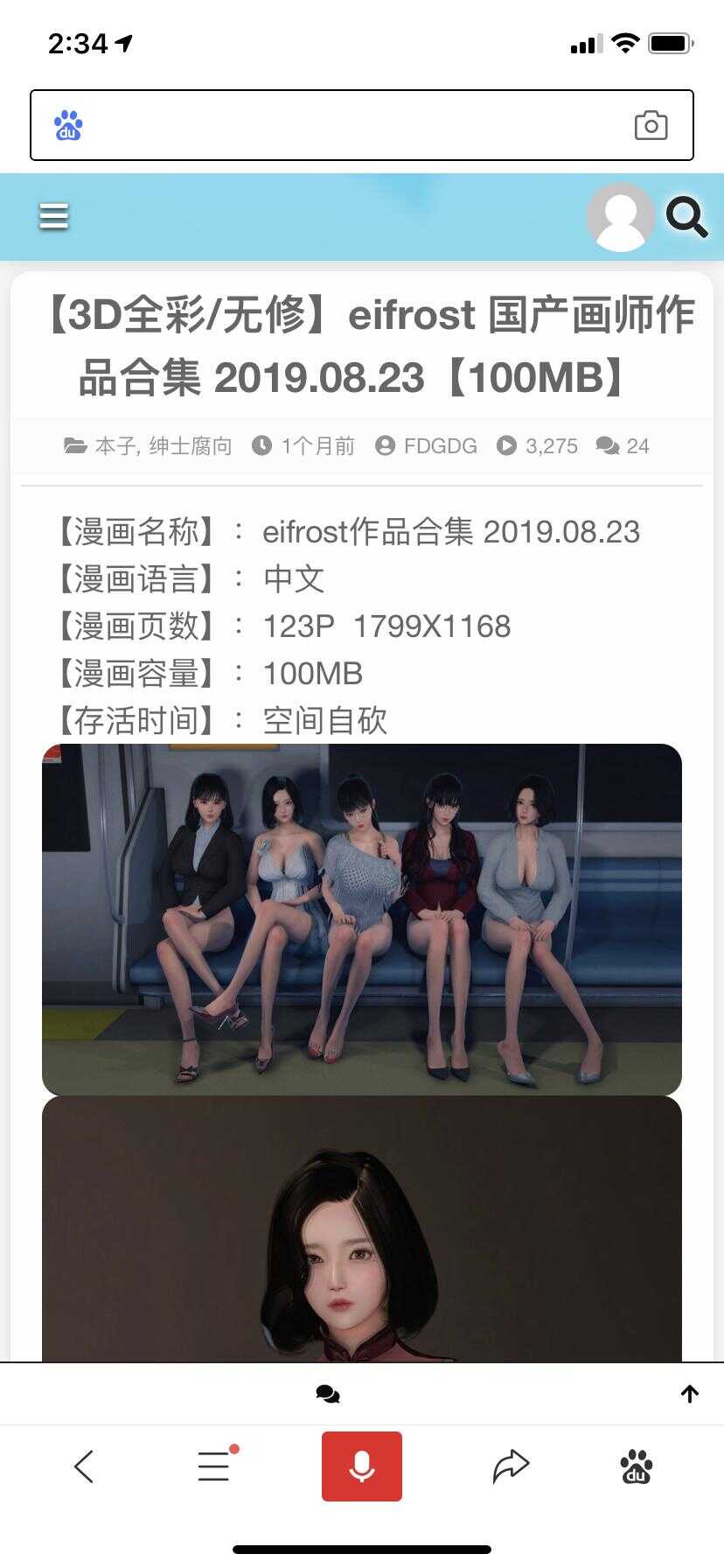724x1568 pixels.
Task: Tap the comments bubble in floating bar
Action: pyautogui.click(x=328, y=1394)
